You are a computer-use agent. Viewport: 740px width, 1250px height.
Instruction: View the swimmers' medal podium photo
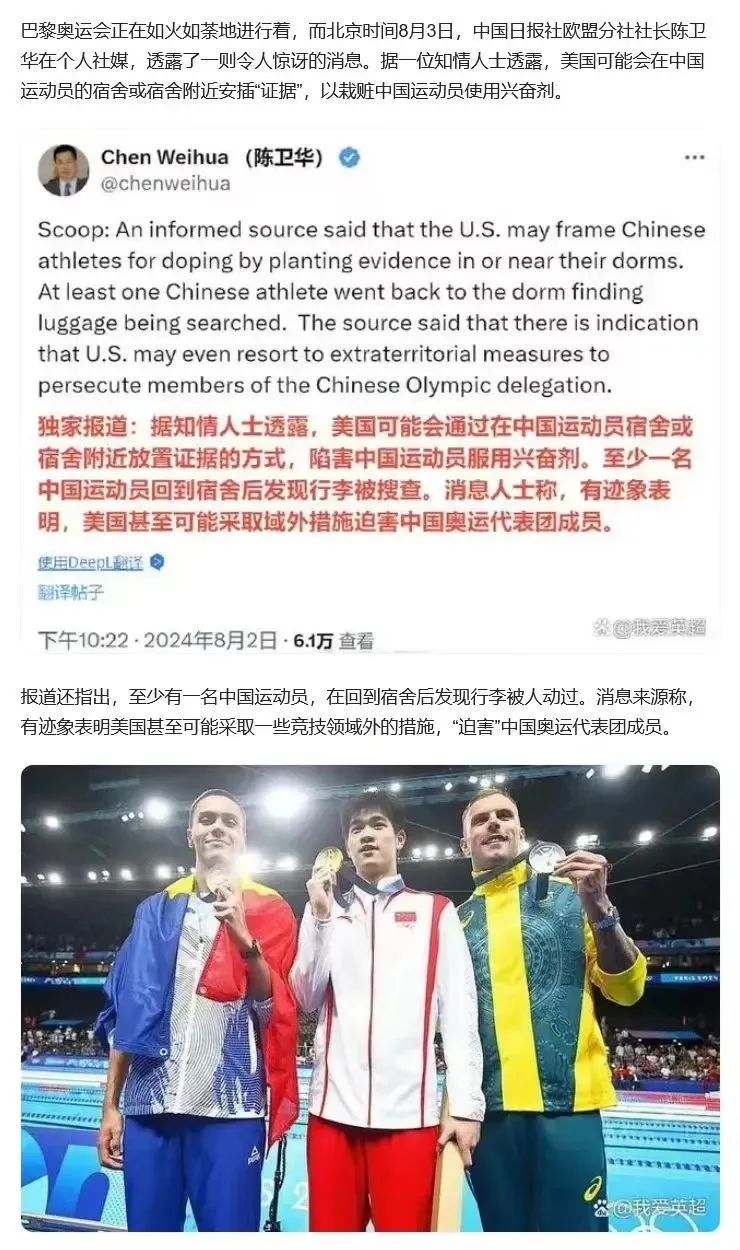coord(370,998)
